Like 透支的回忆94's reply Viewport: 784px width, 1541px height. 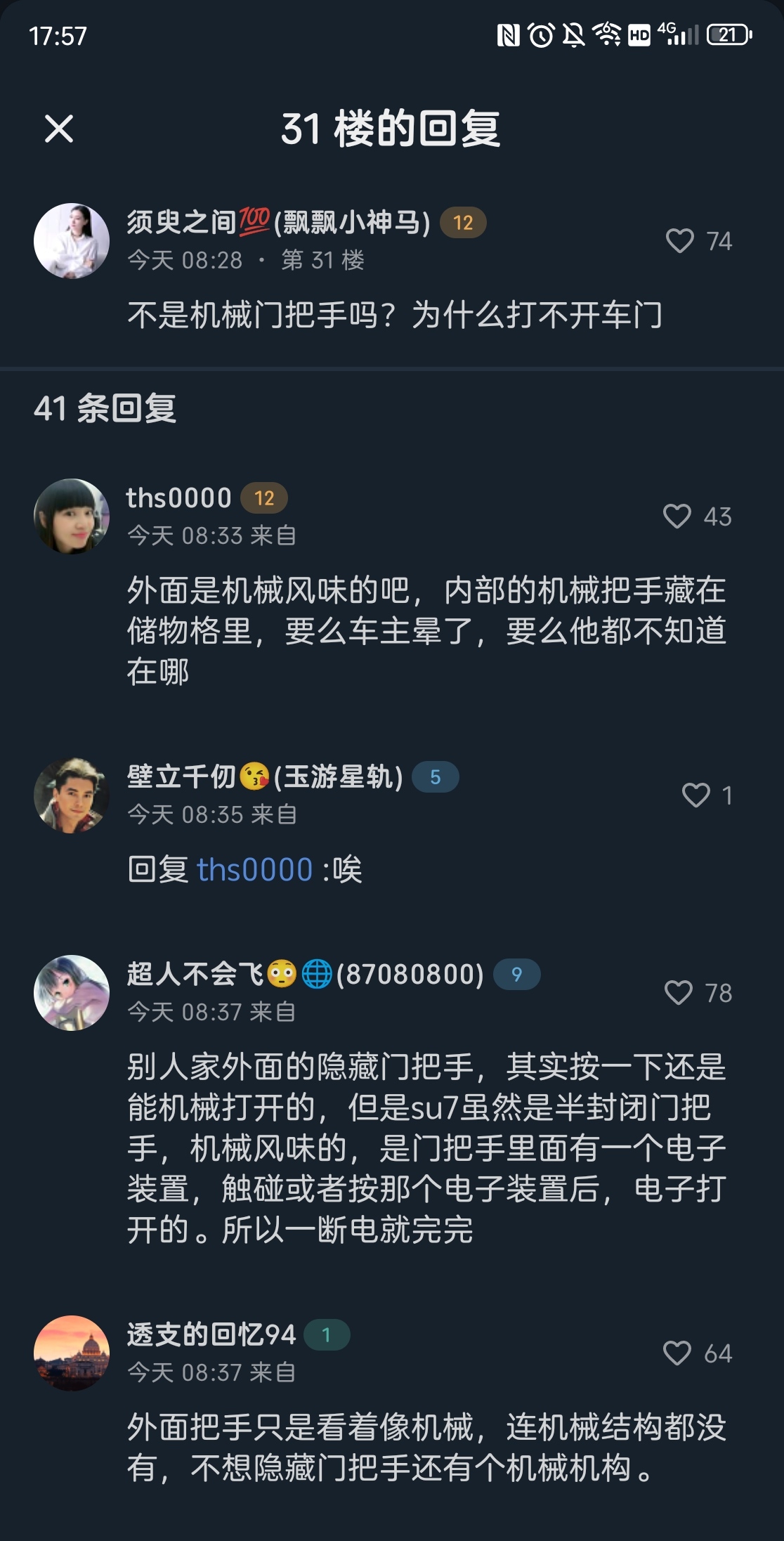pyautogui.click(x=677, y=1353)
